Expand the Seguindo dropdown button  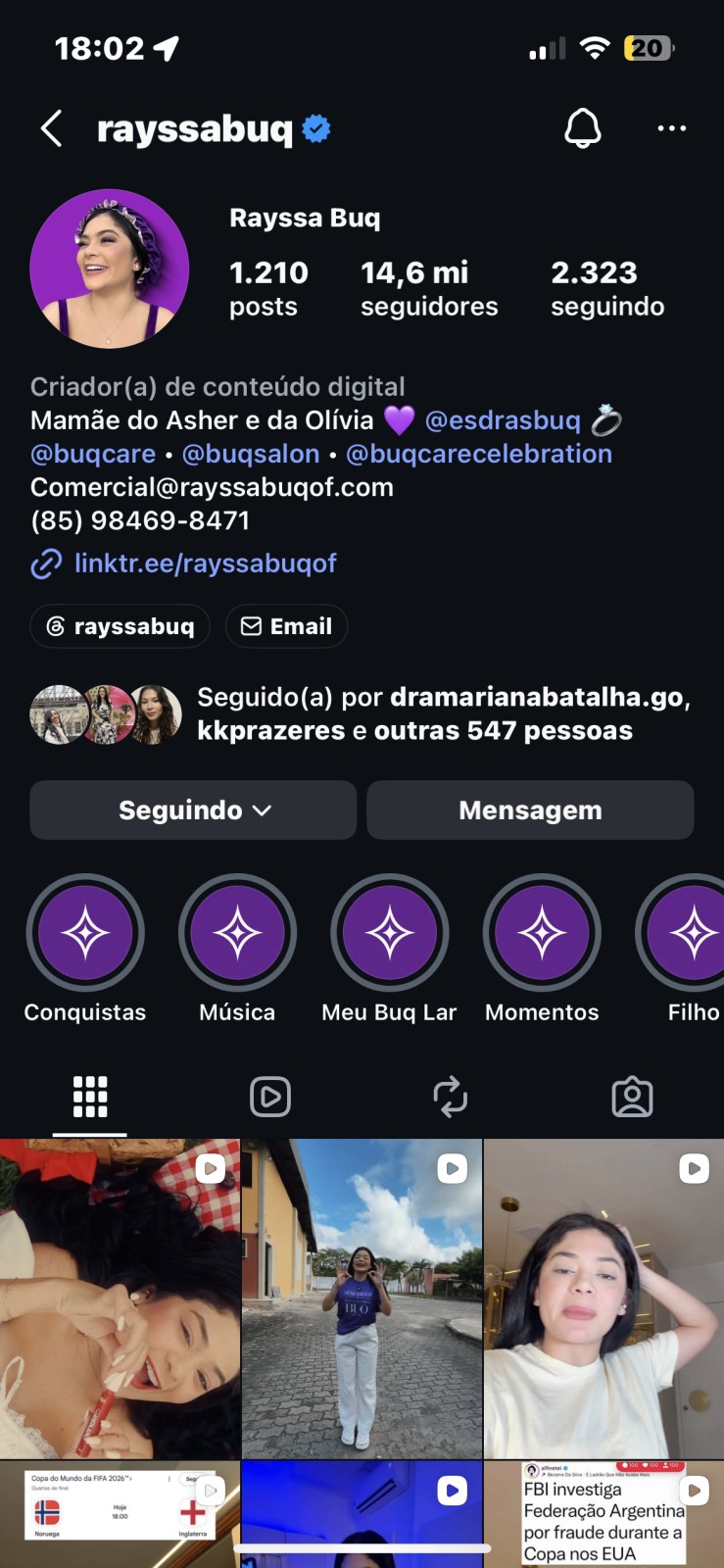193,810
